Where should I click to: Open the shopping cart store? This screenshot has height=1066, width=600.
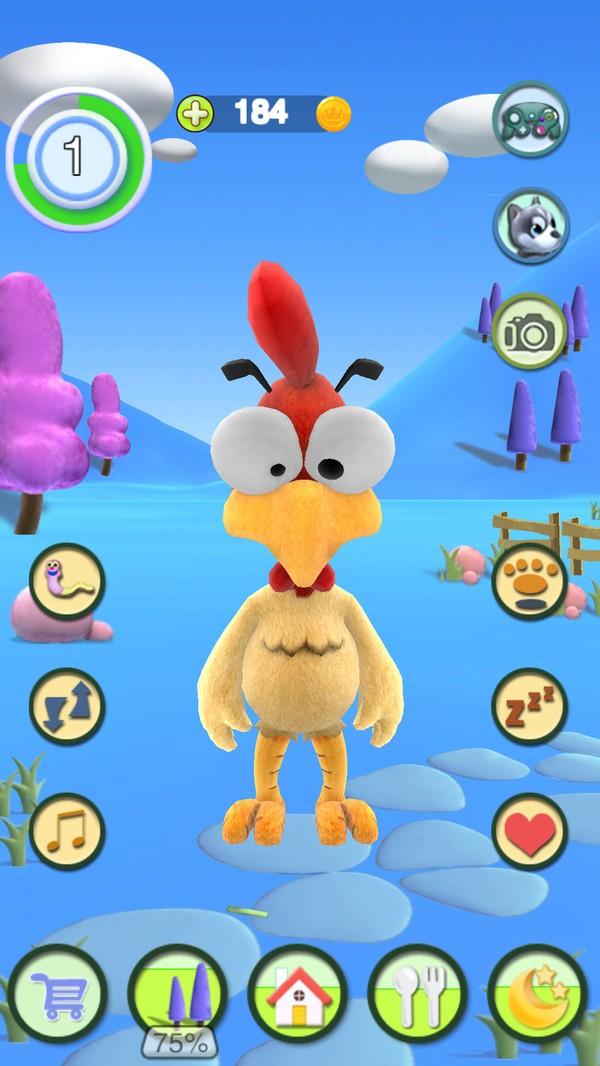pos(57,993)
